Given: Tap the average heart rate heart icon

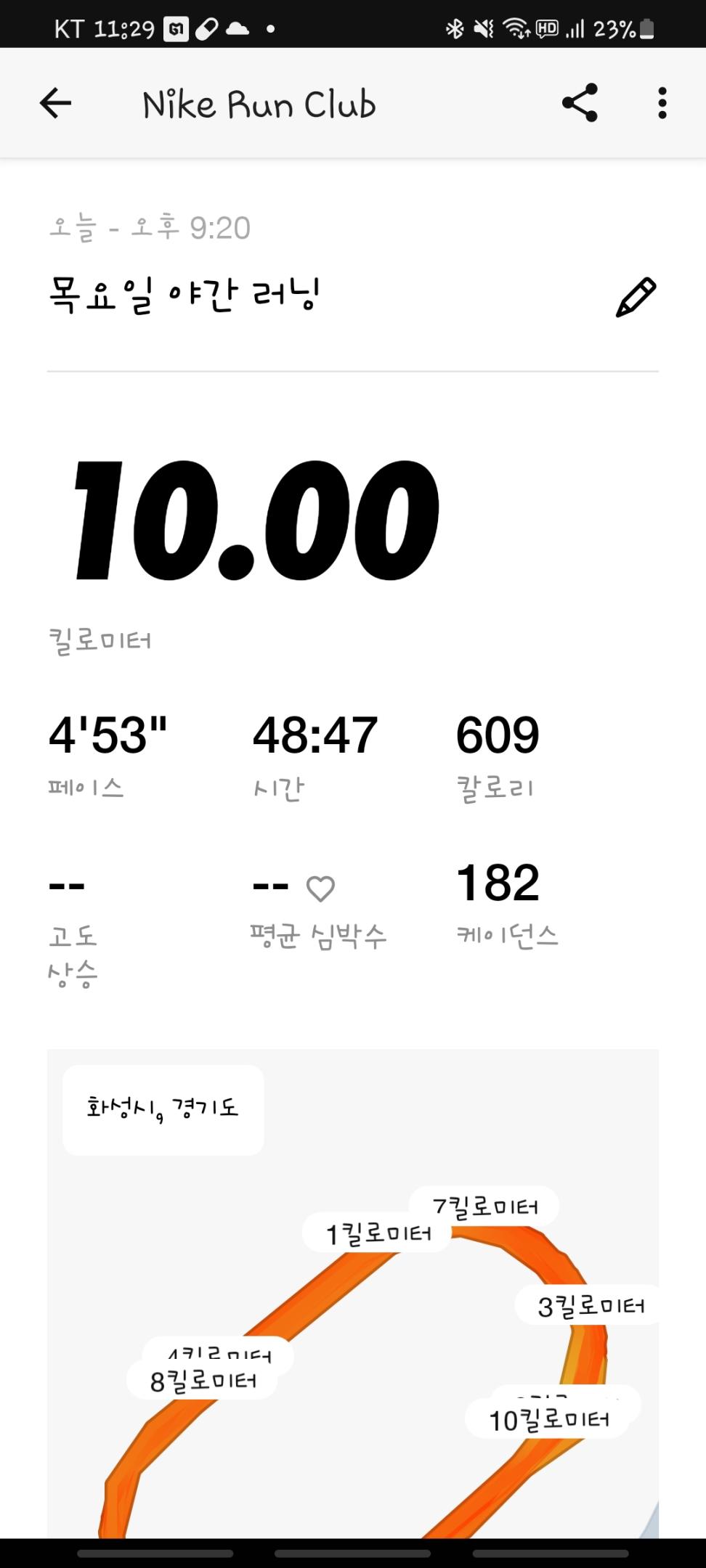Looking at the screenshot, I should 320,888.
